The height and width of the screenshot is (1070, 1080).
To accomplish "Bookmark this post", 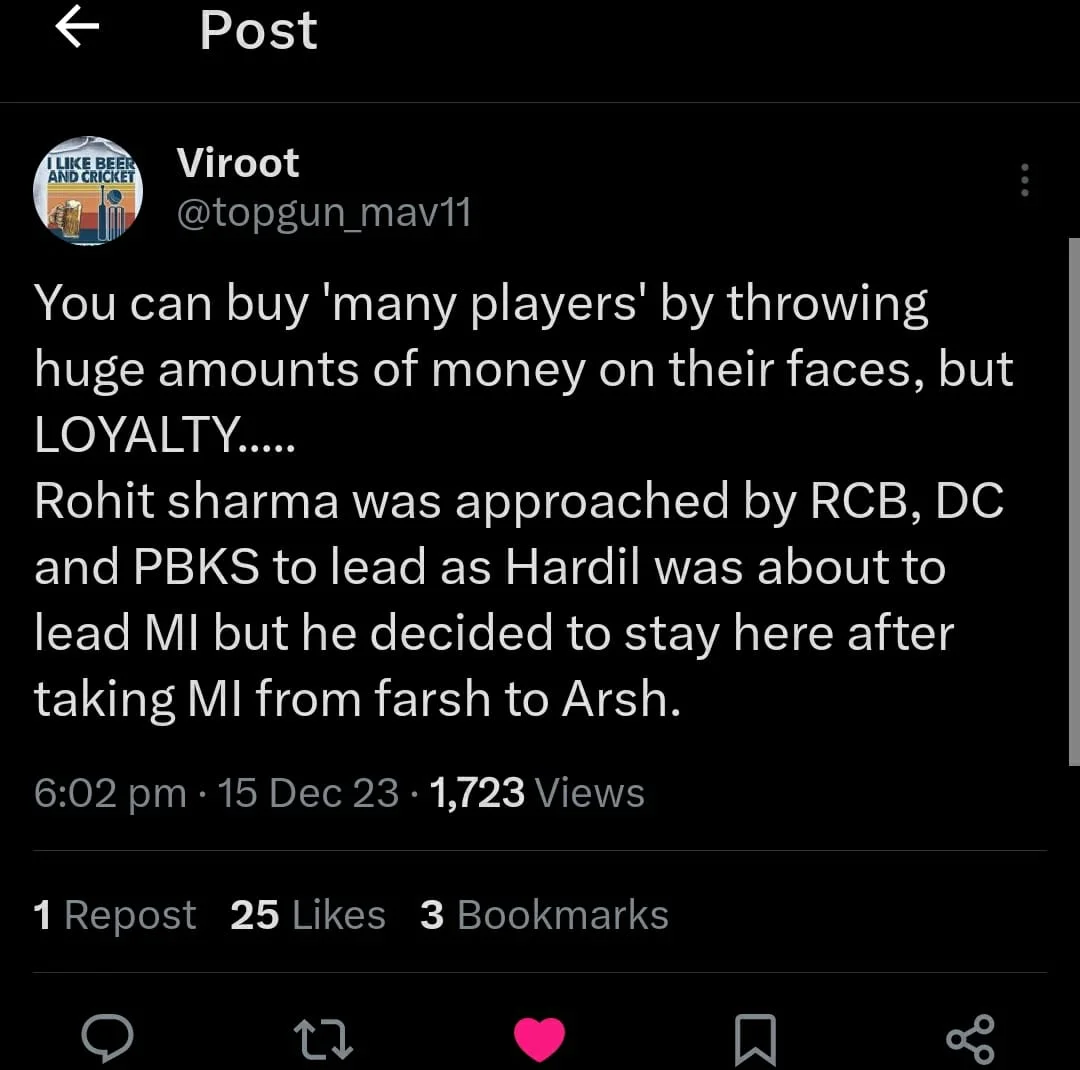I will point(756,1039).
